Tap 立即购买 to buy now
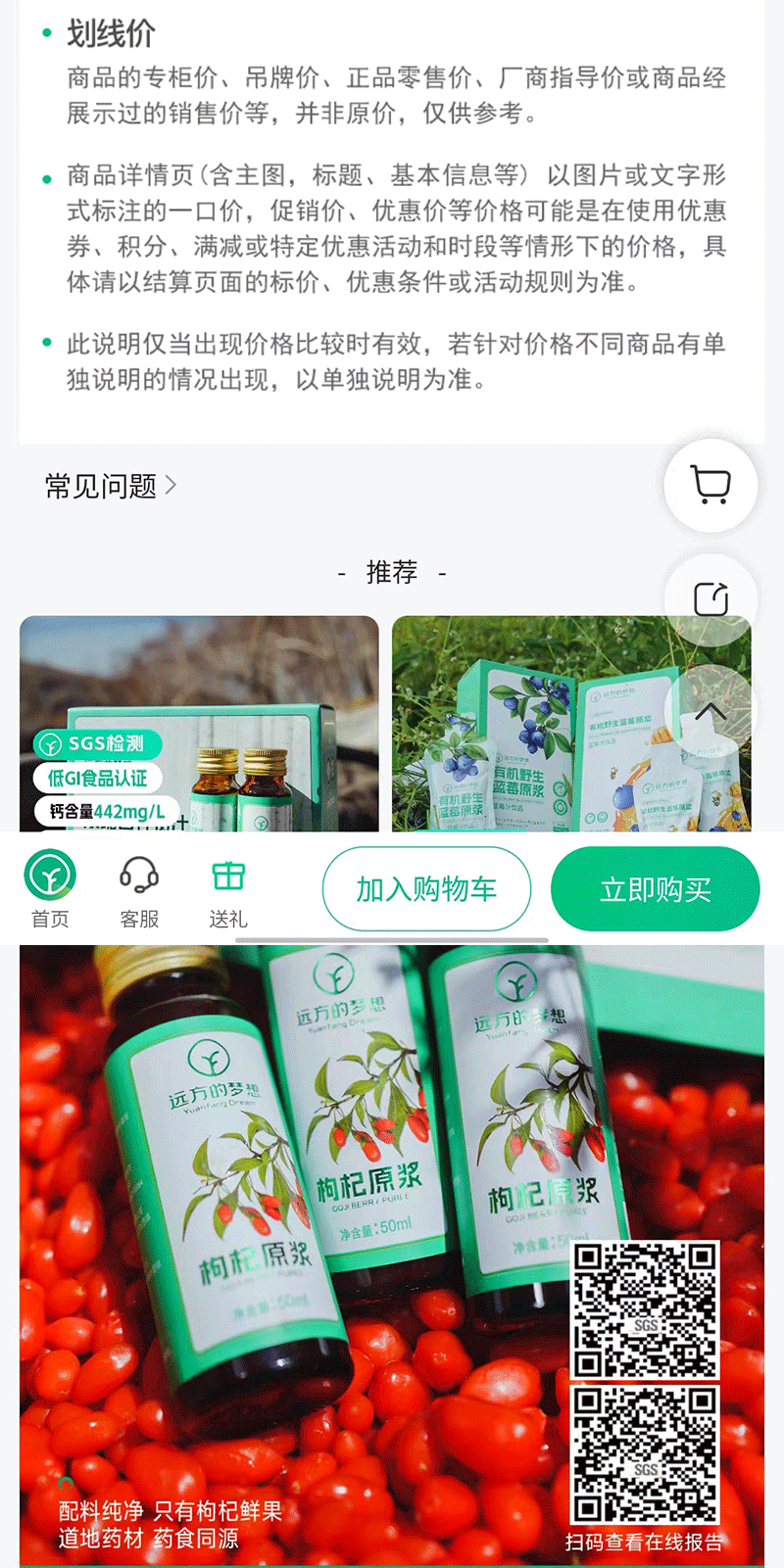Screen dimensions: 784x1568 click(x=656, y=889)
